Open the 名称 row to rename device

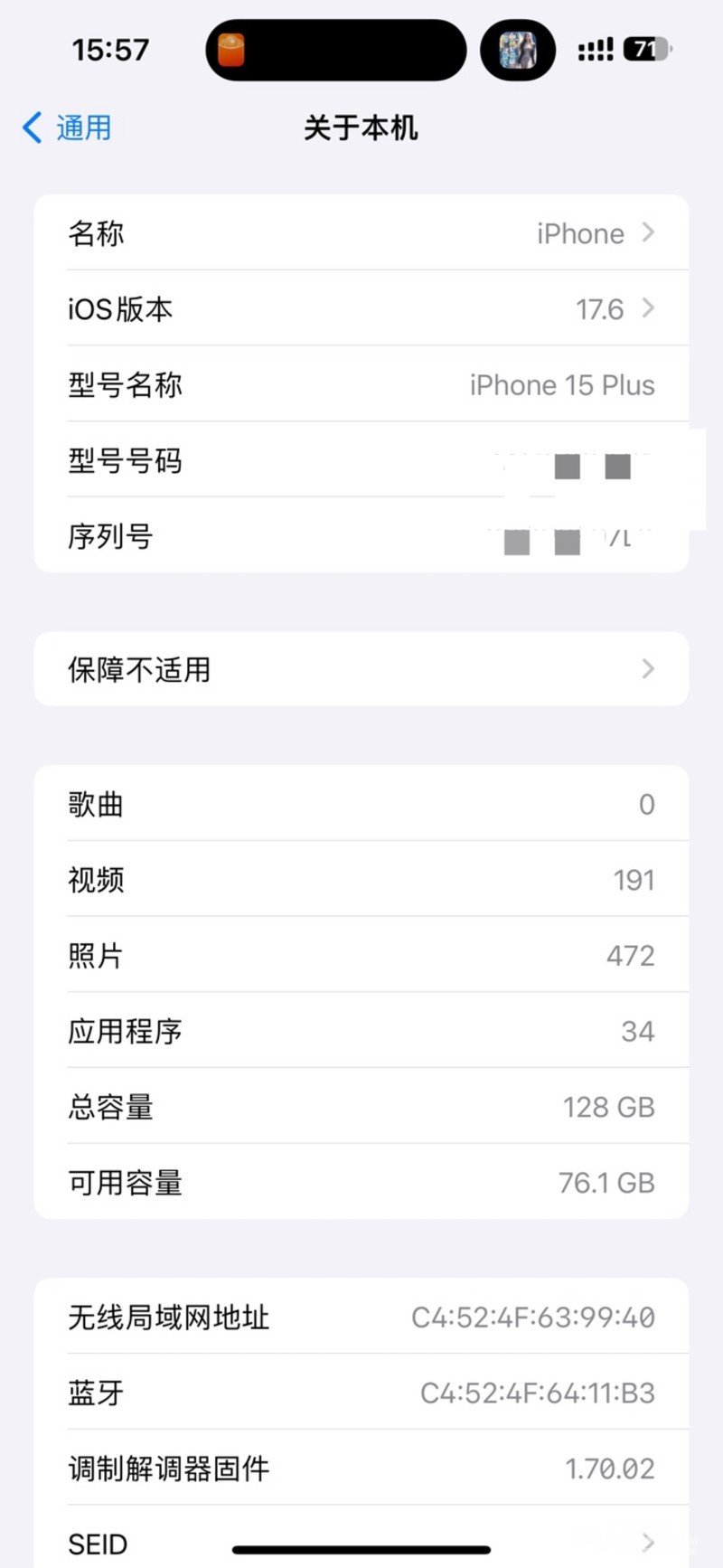[361, 233]
